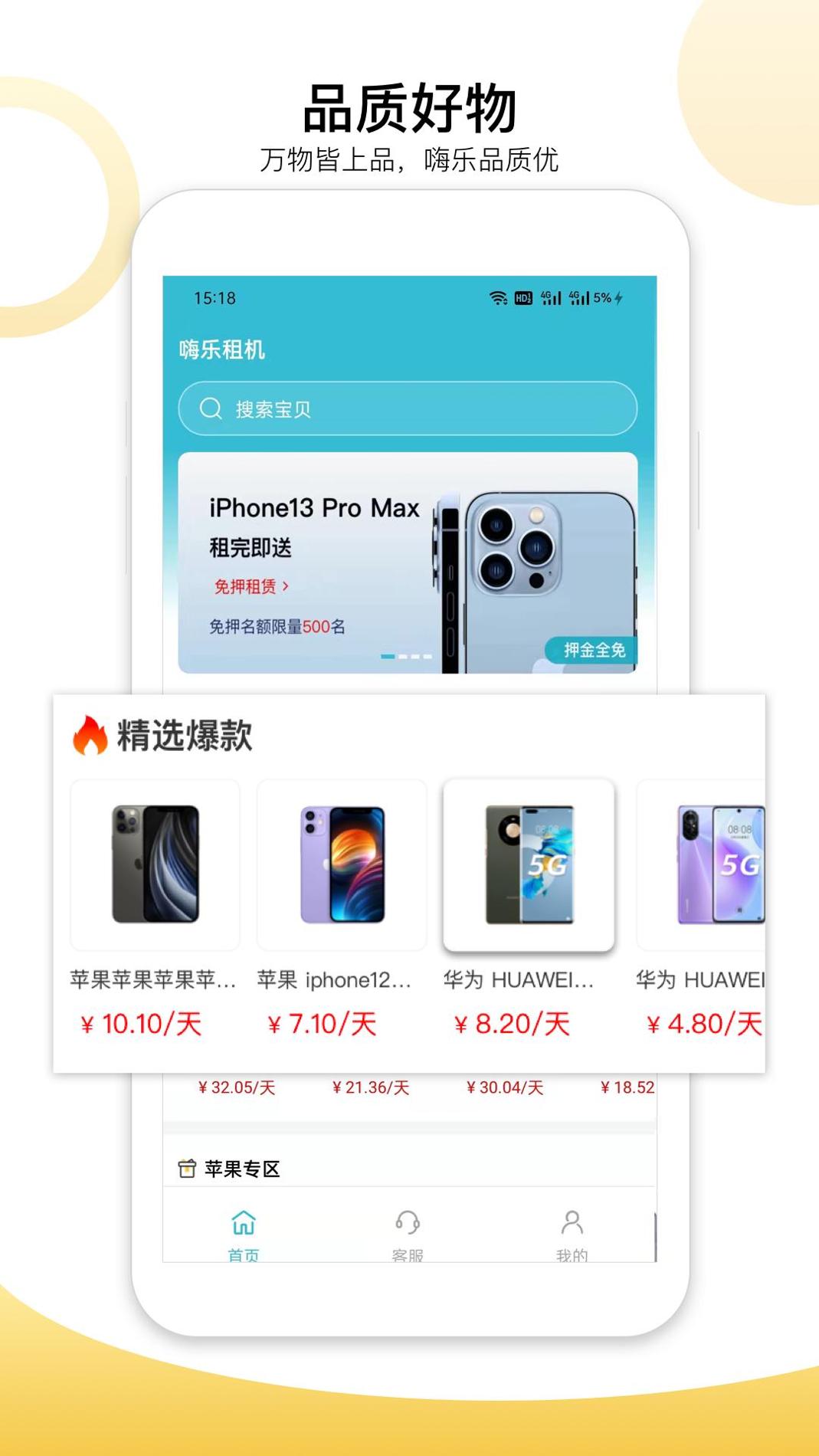The image size is (819, 1456).
Task: Click the second carousel indicator dot
Action: click(x=405, y=657)
